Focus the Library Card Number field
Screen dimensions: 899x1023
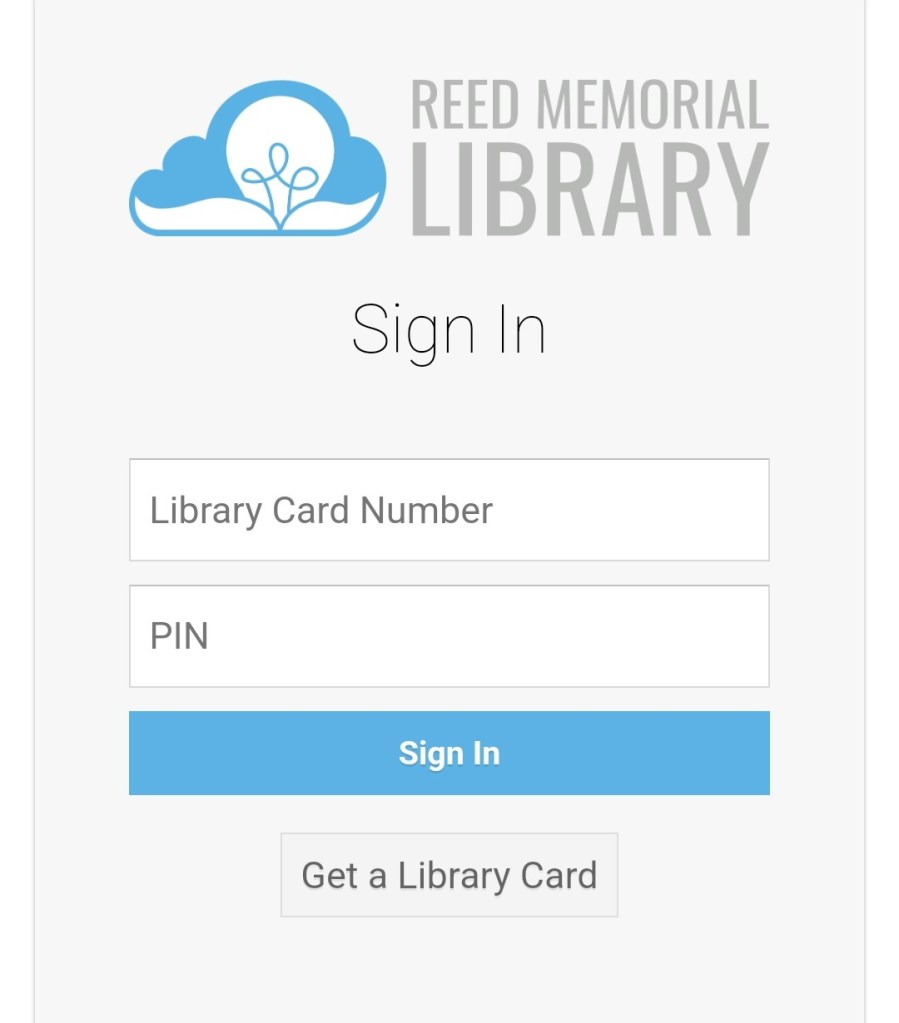coord(449,510)
